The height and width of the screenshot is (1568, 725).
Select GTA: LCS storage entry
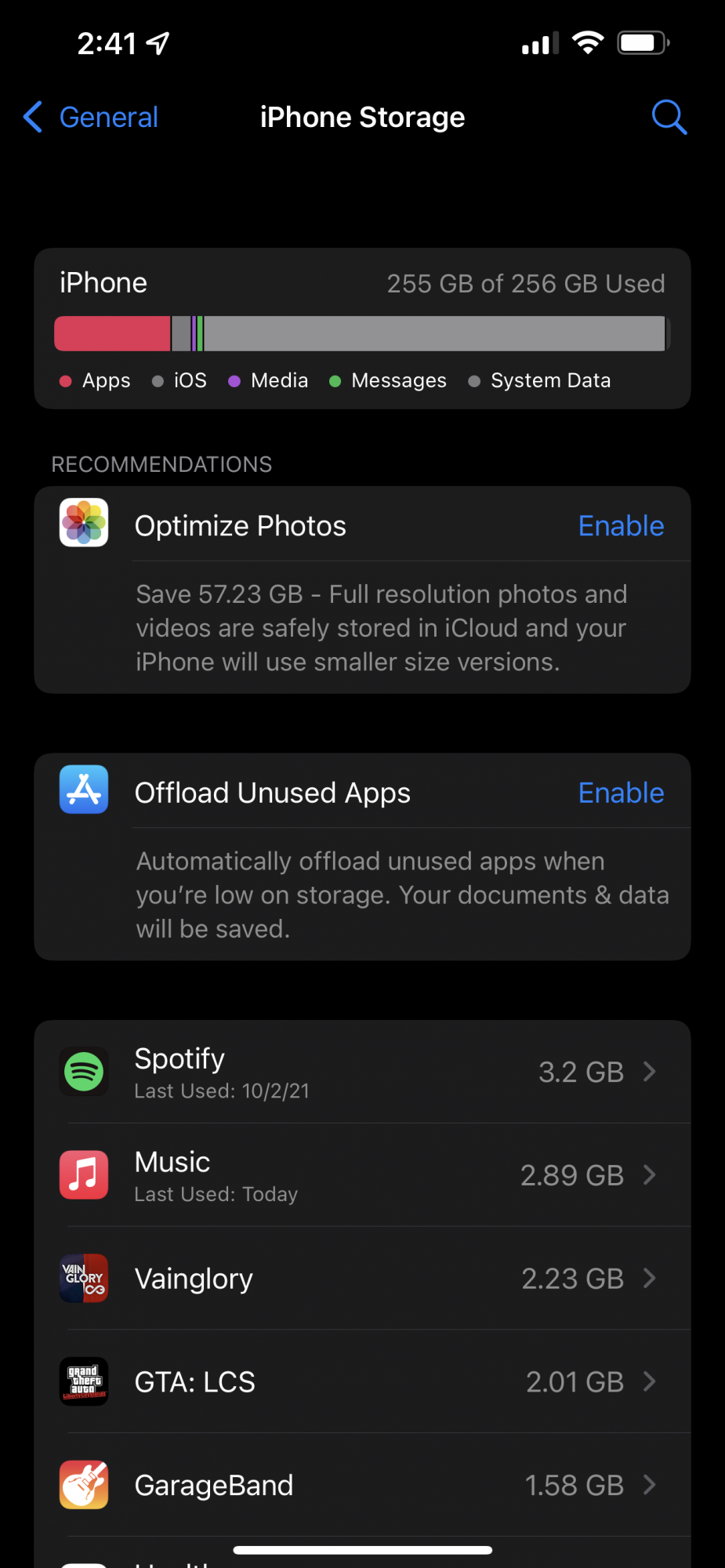point(362,1382)
